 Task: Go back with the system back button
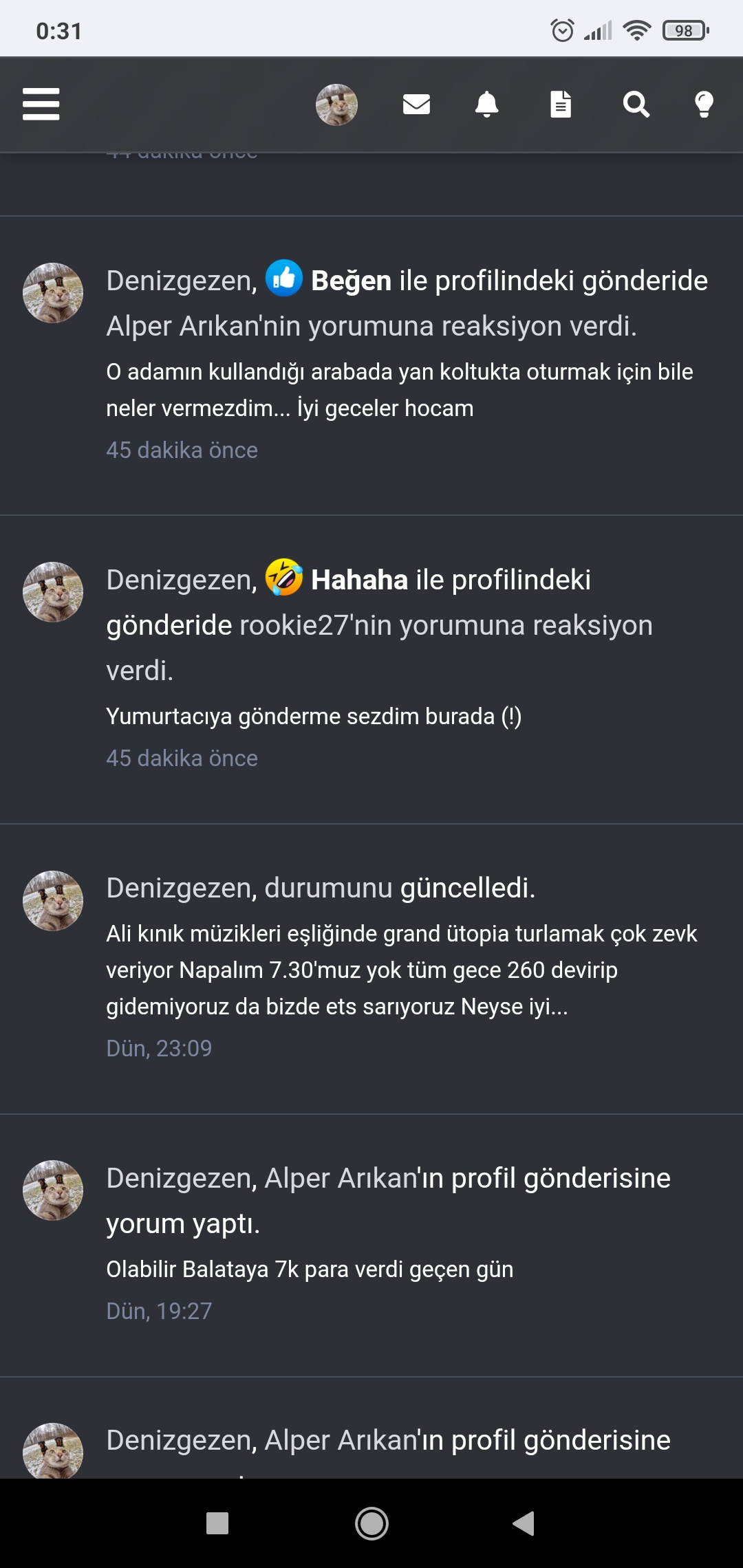coord(524,1523)
